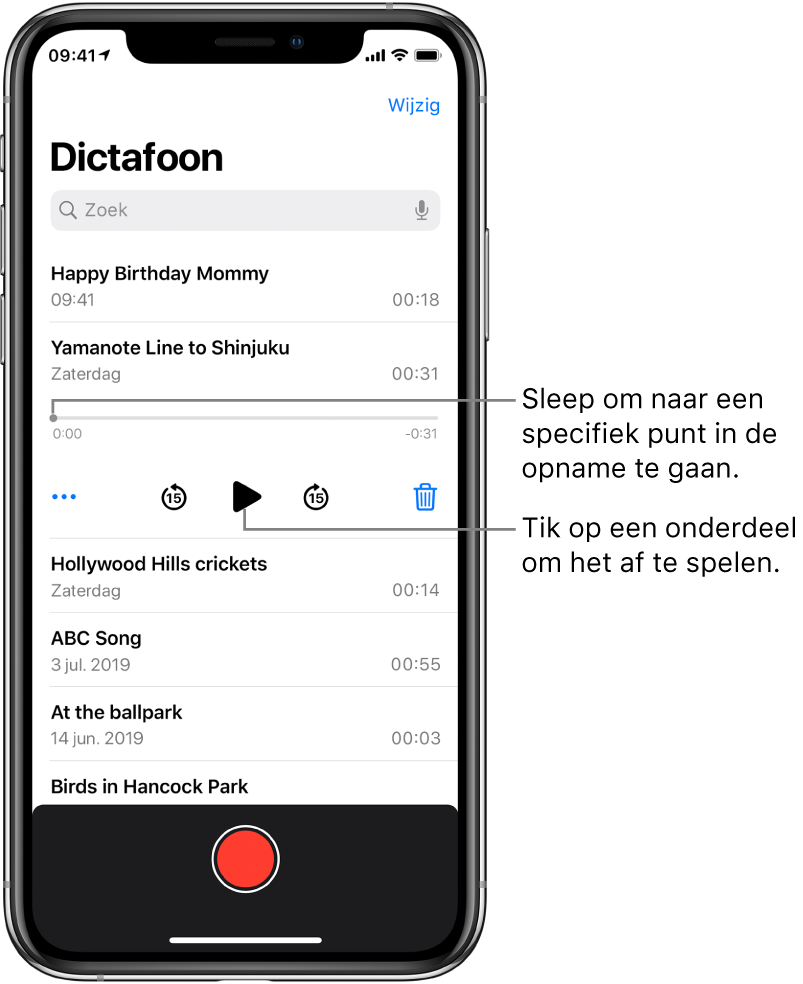Skip back 15 seconds
The image size is (803, 984).
(x=174, y=496)
